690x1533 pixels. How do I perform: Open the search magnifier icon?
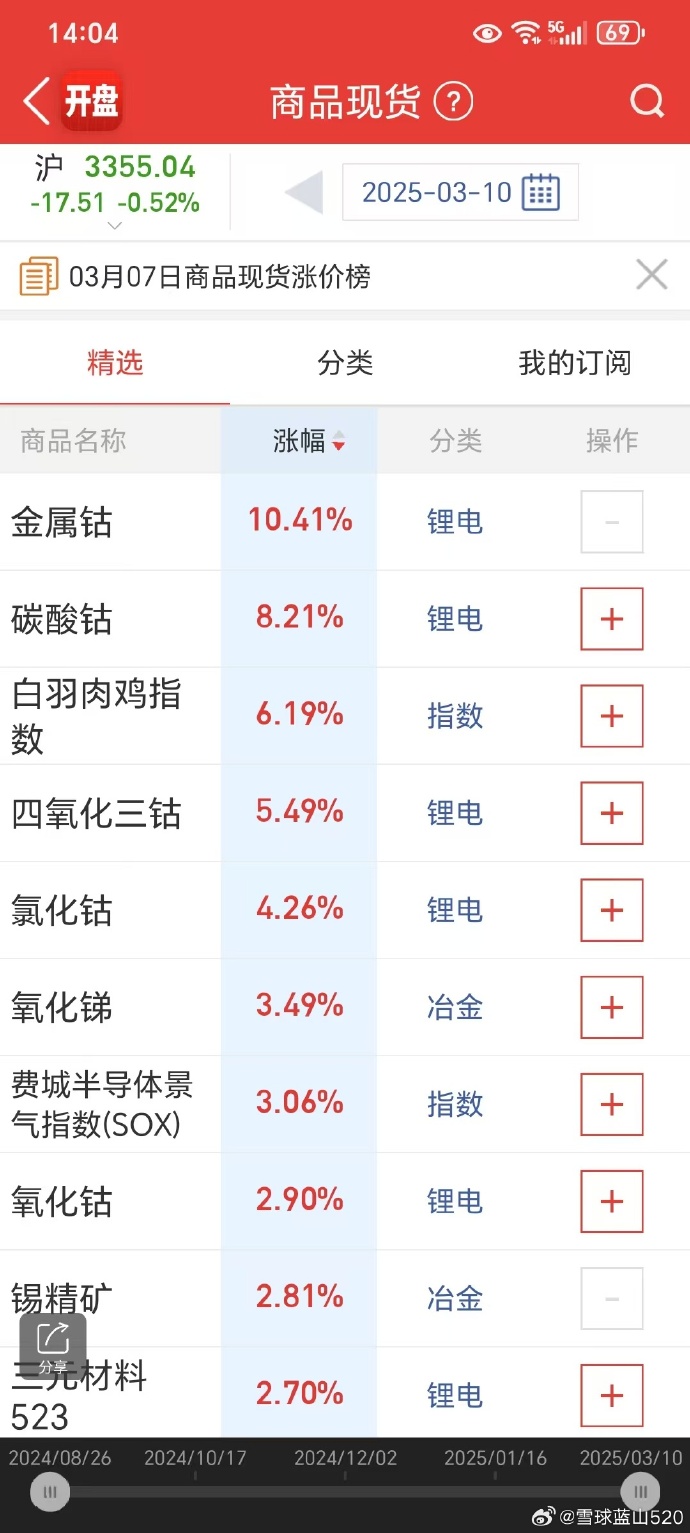coord(647,102)
